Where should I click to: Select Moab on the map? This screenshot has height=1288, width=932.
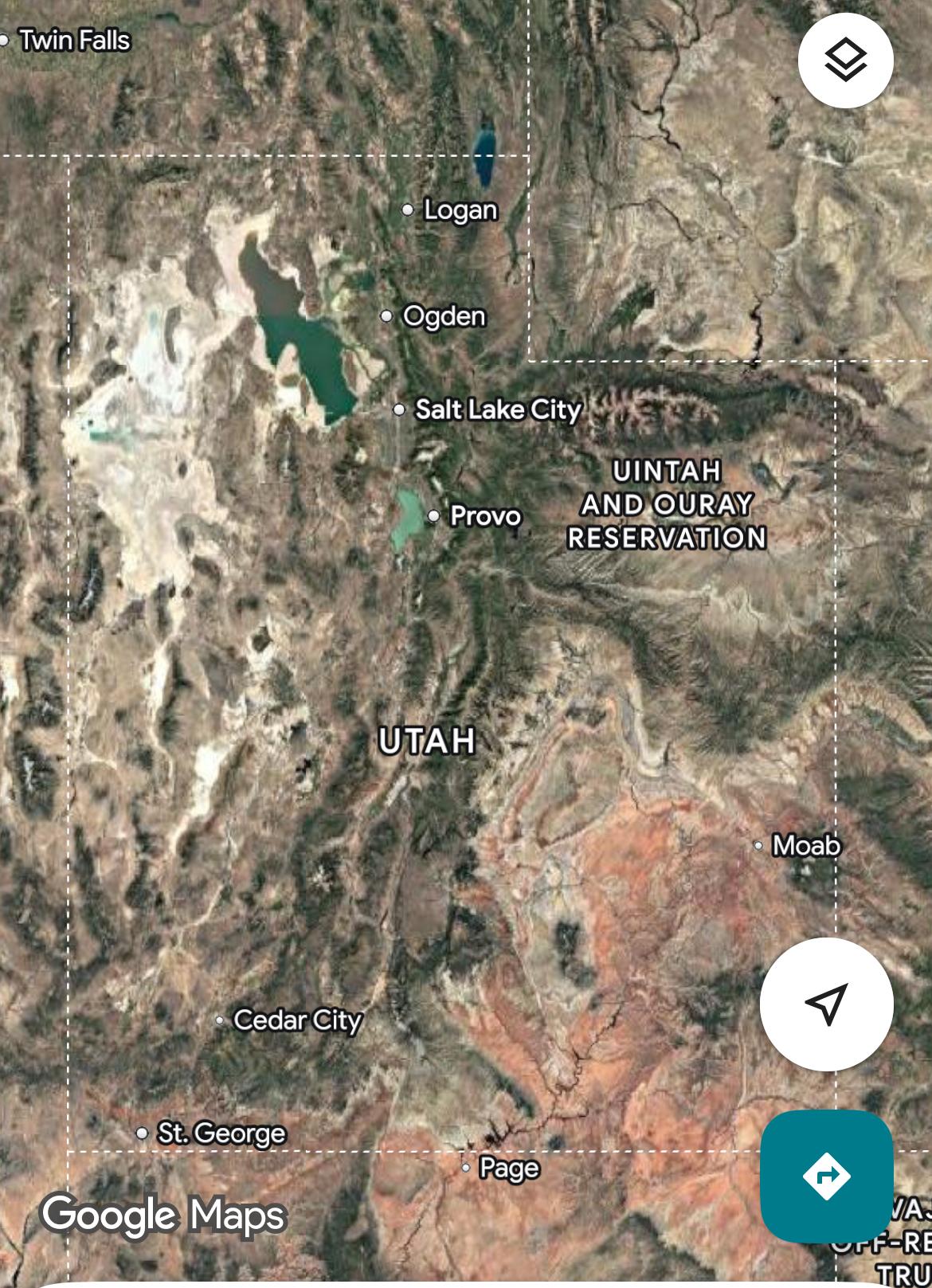tap(805, 845)
